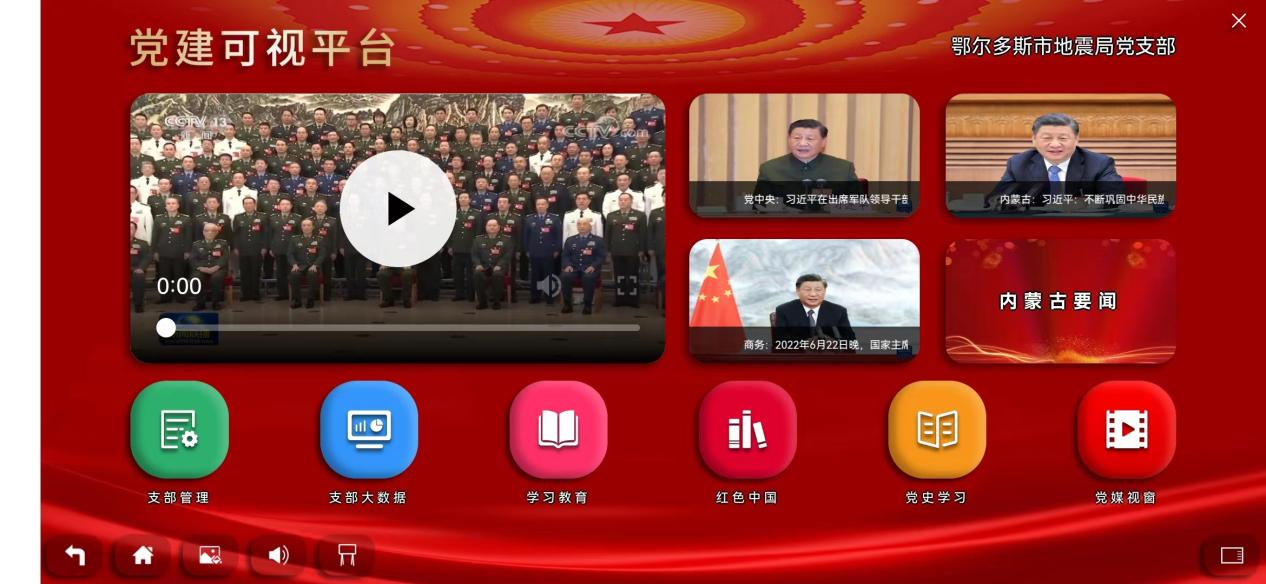Tap the picture icon in the toolbar
Screen dimensions: 1266x584
click(x=210, y=555)
